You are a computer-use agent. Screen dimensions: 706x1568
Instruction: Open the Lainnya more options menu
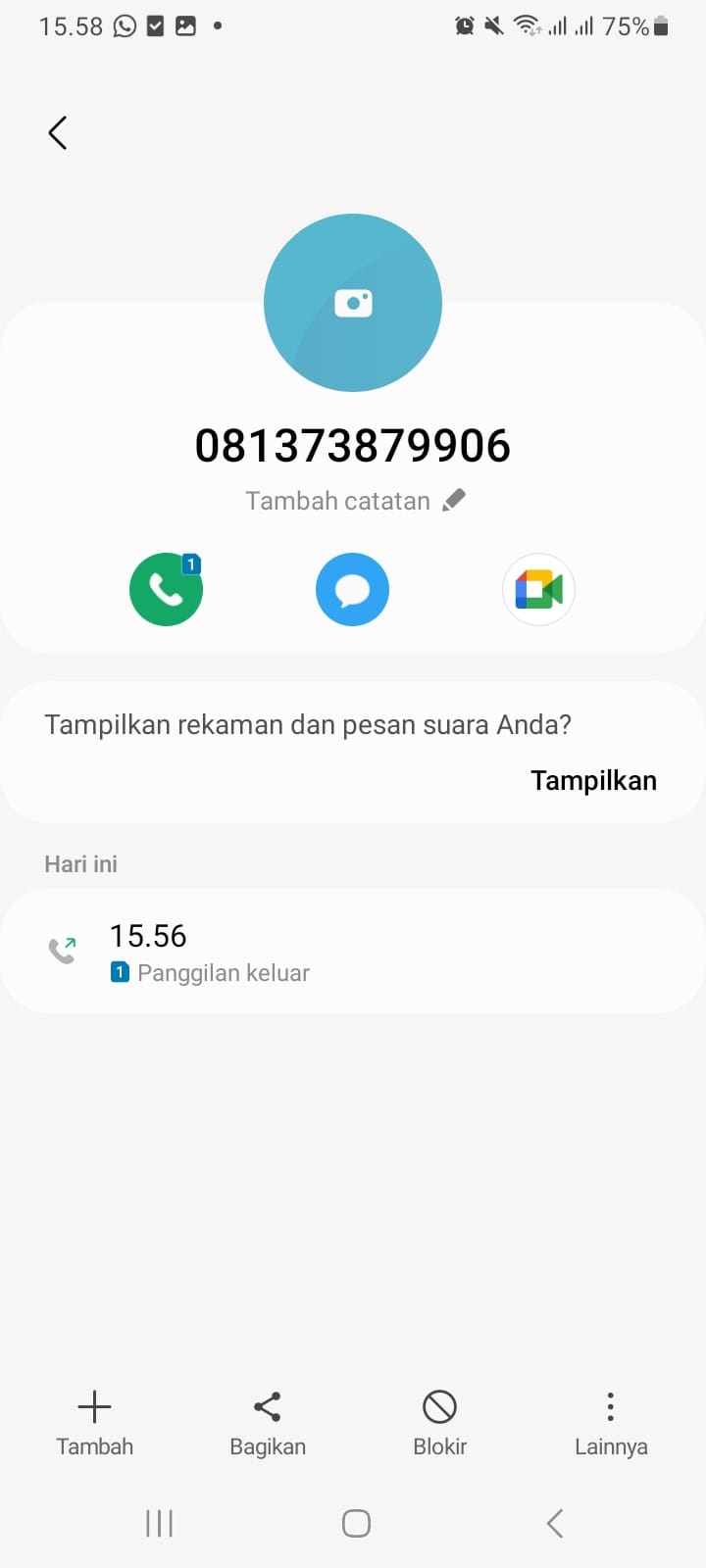click(x=610, y=1423)
